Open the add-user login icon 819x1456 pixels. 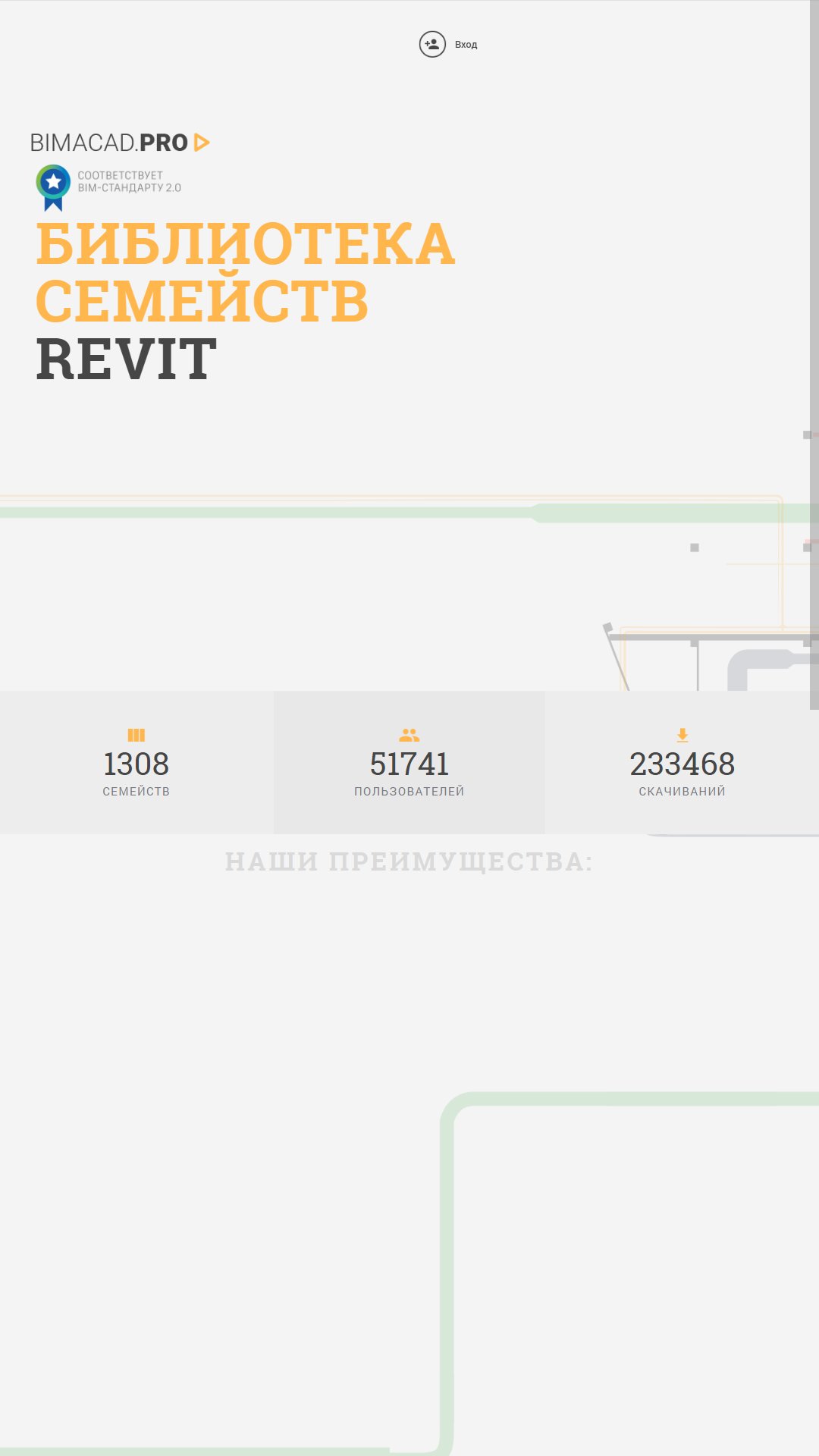[432, 44]
